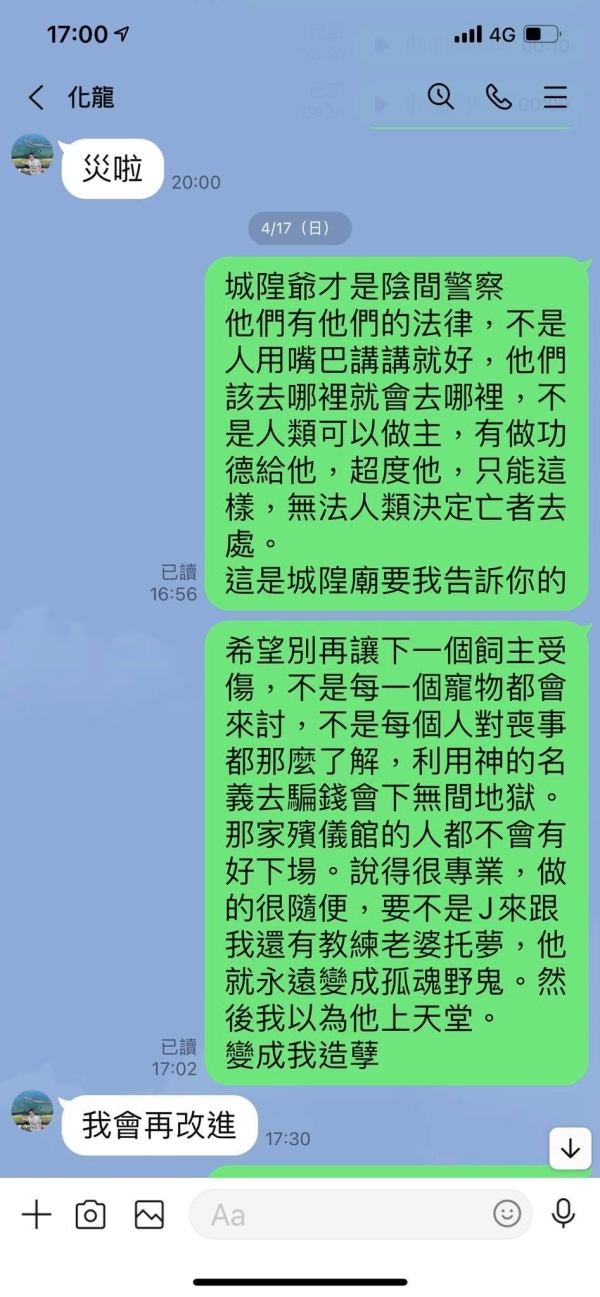Image resolution: width=600 pixels, height=1297 pixels.
Task: Go back from the 化龍 chat
Action: coord(36,97)
